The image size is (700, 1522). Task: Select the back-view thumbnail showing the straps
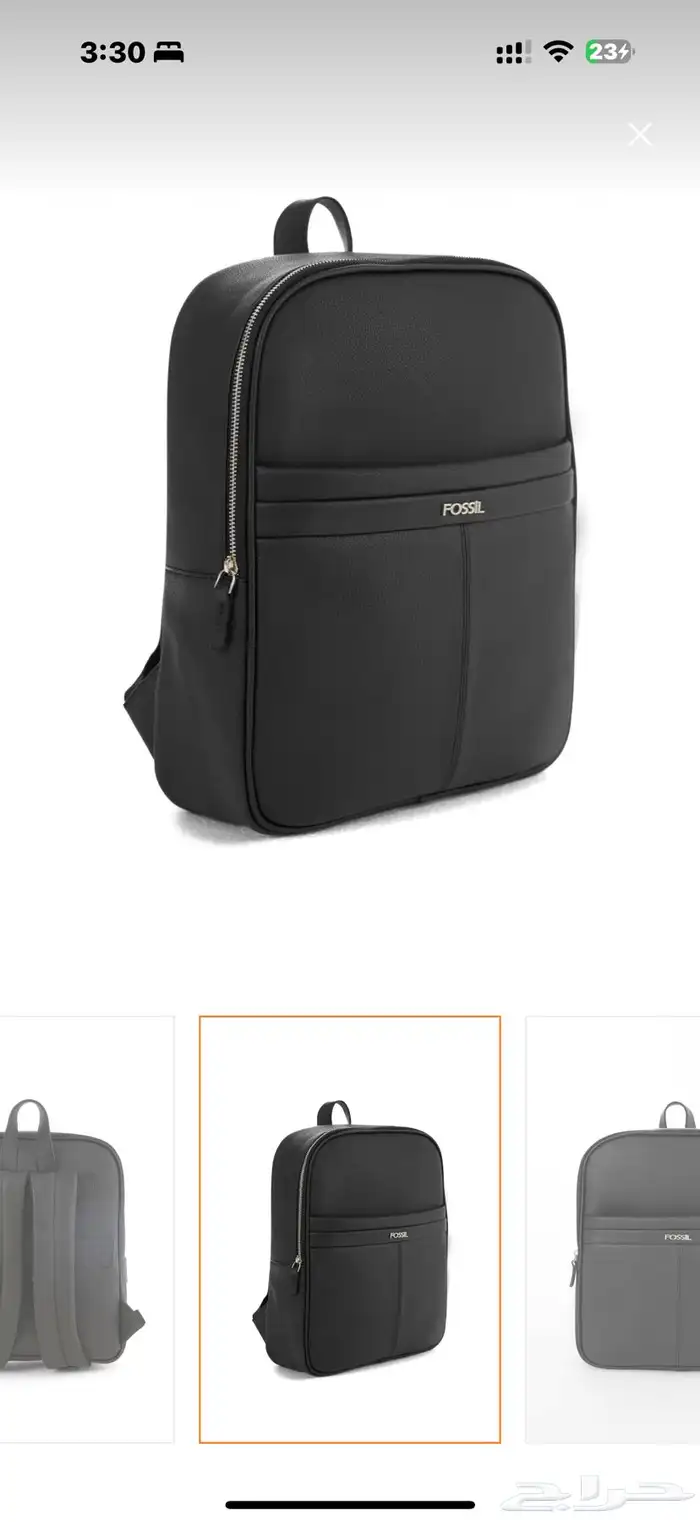click(87, 1229)
